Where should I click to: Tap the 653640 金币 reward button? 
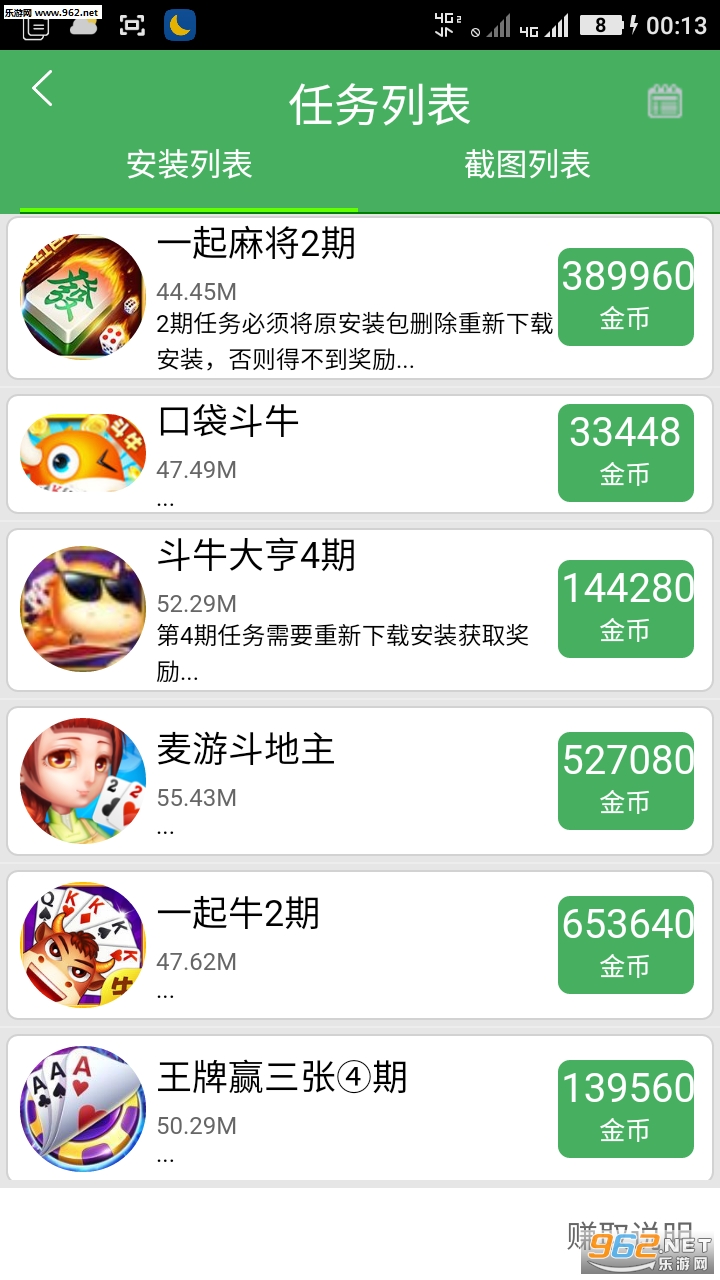[625, 944]
